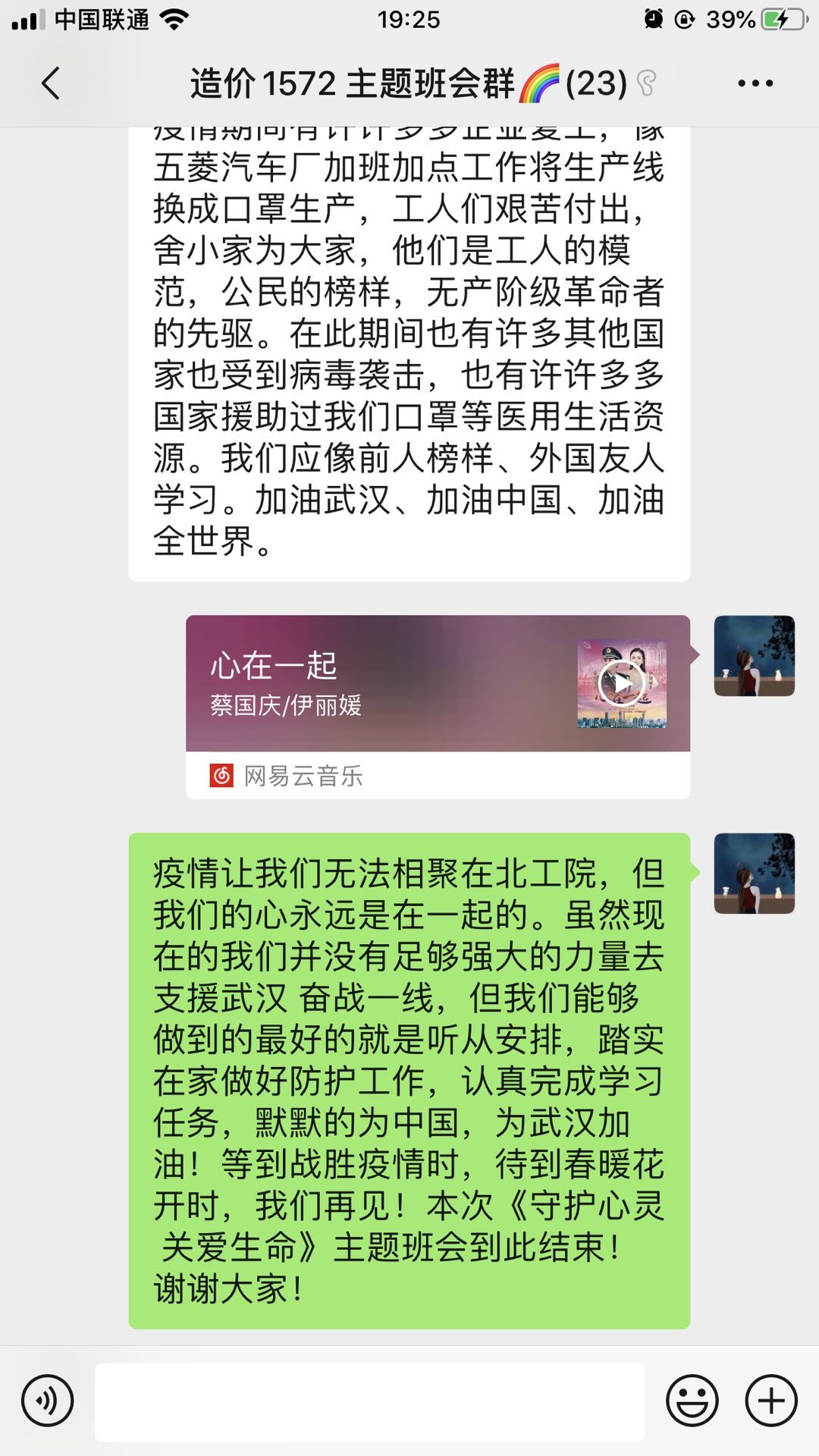This screenshot has width=819, height=1456.
Task: Open the emoji sticker panel
Action: coord(692,1400)
